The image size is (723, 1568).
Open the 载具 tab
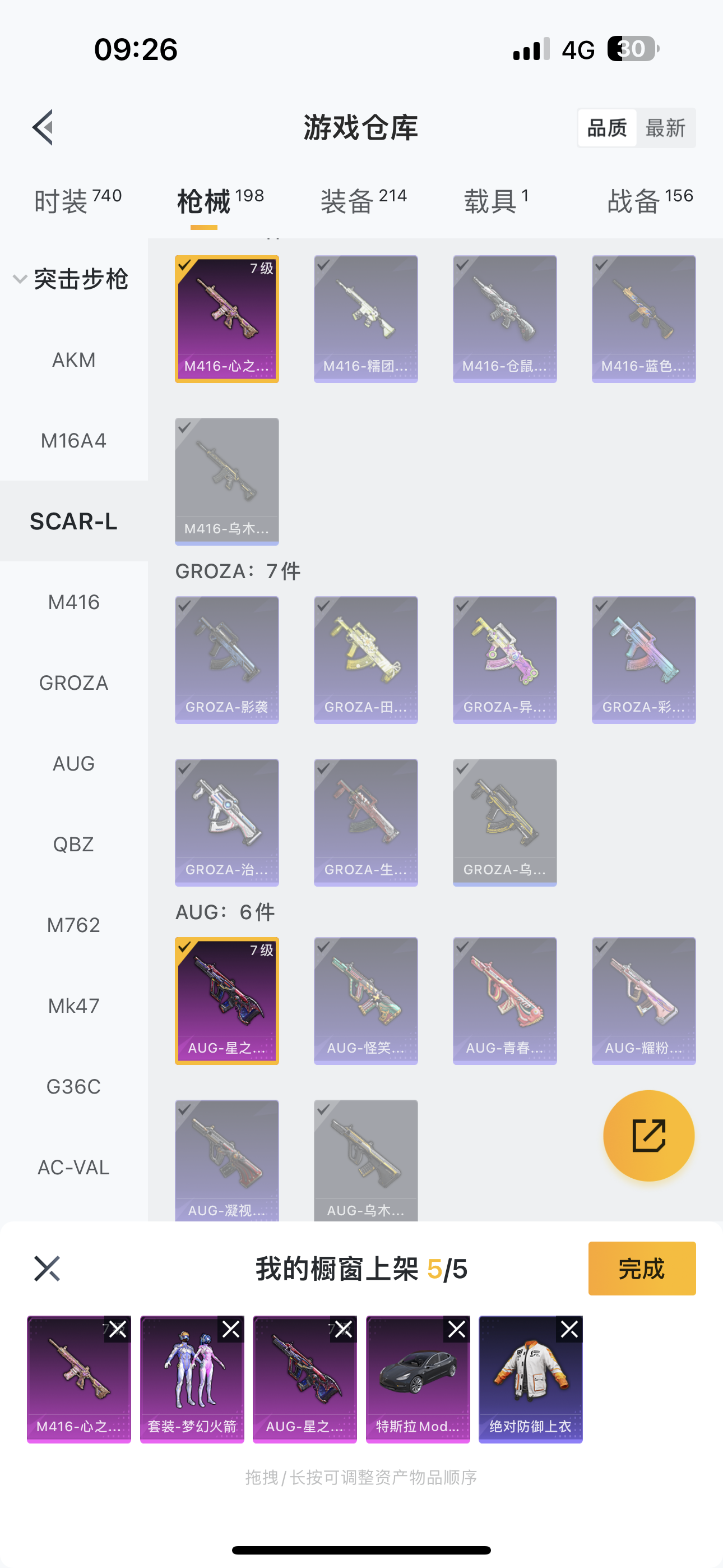tap(495, 201)
